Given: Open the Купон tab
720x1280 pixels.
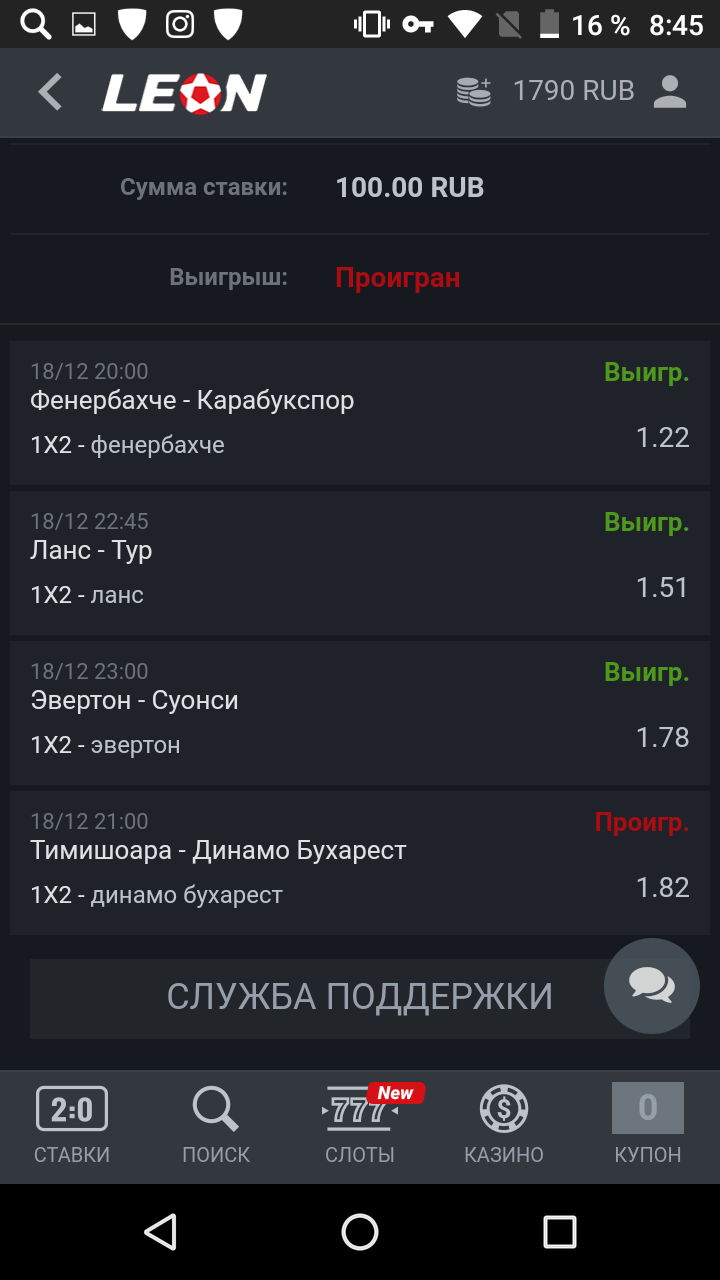Looking at the screenshot, I should click(x=648, y=1126).
